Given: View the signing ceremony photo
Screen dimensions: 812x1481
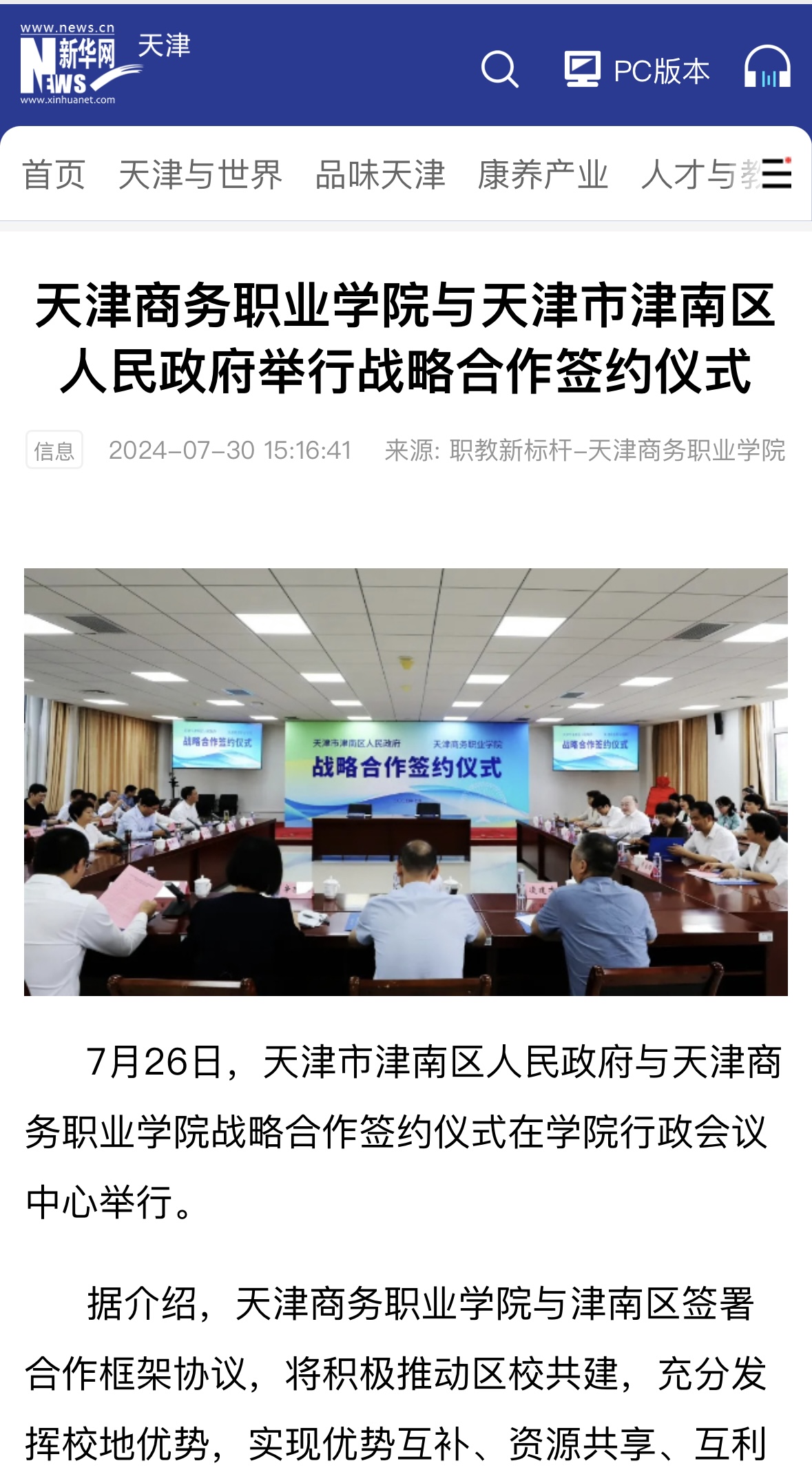Looking at the screenshot, I should coord(406,781).
